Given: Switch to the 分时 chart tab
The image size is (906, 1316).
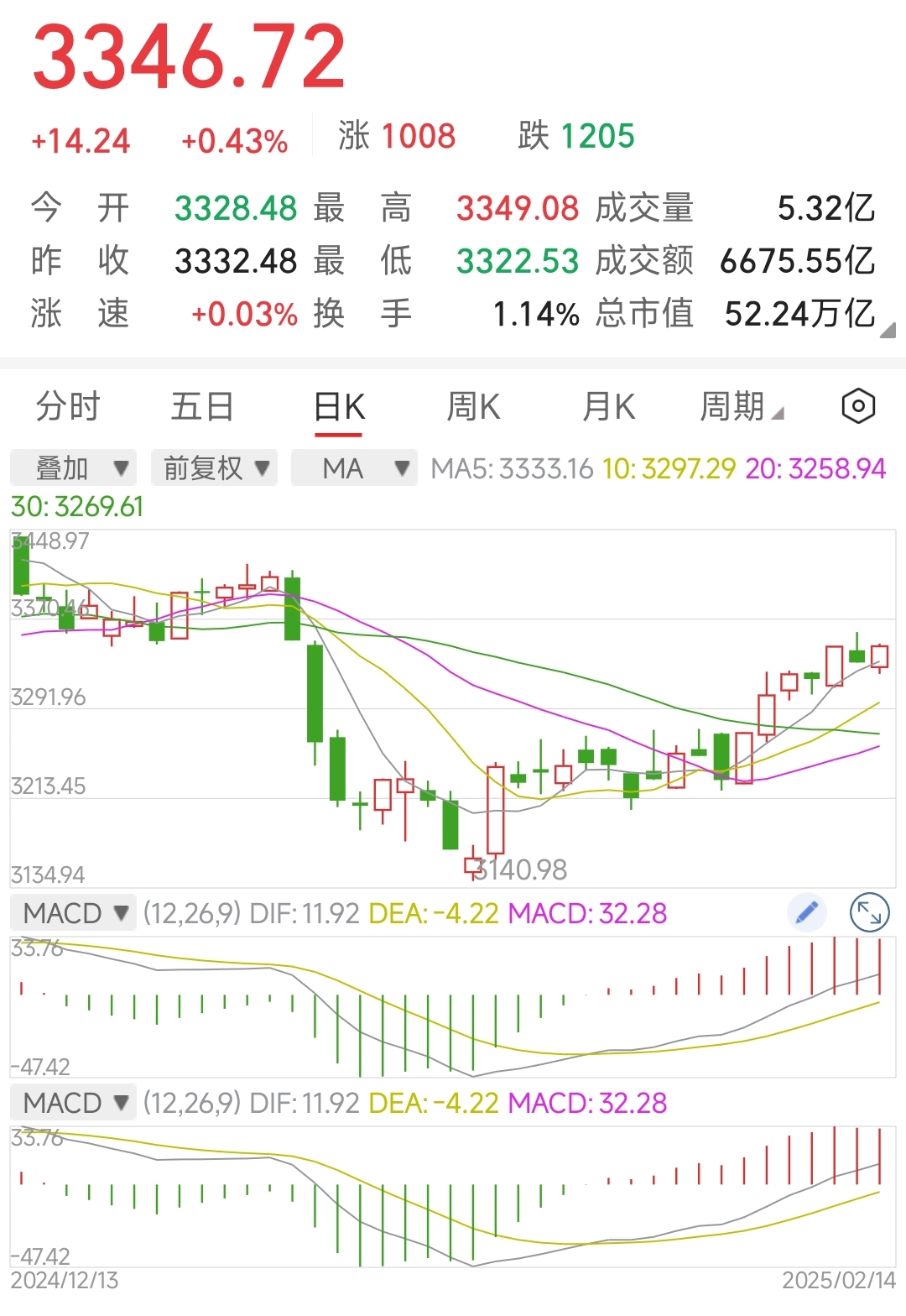Looking at the screenshot, I should (68, 407).
